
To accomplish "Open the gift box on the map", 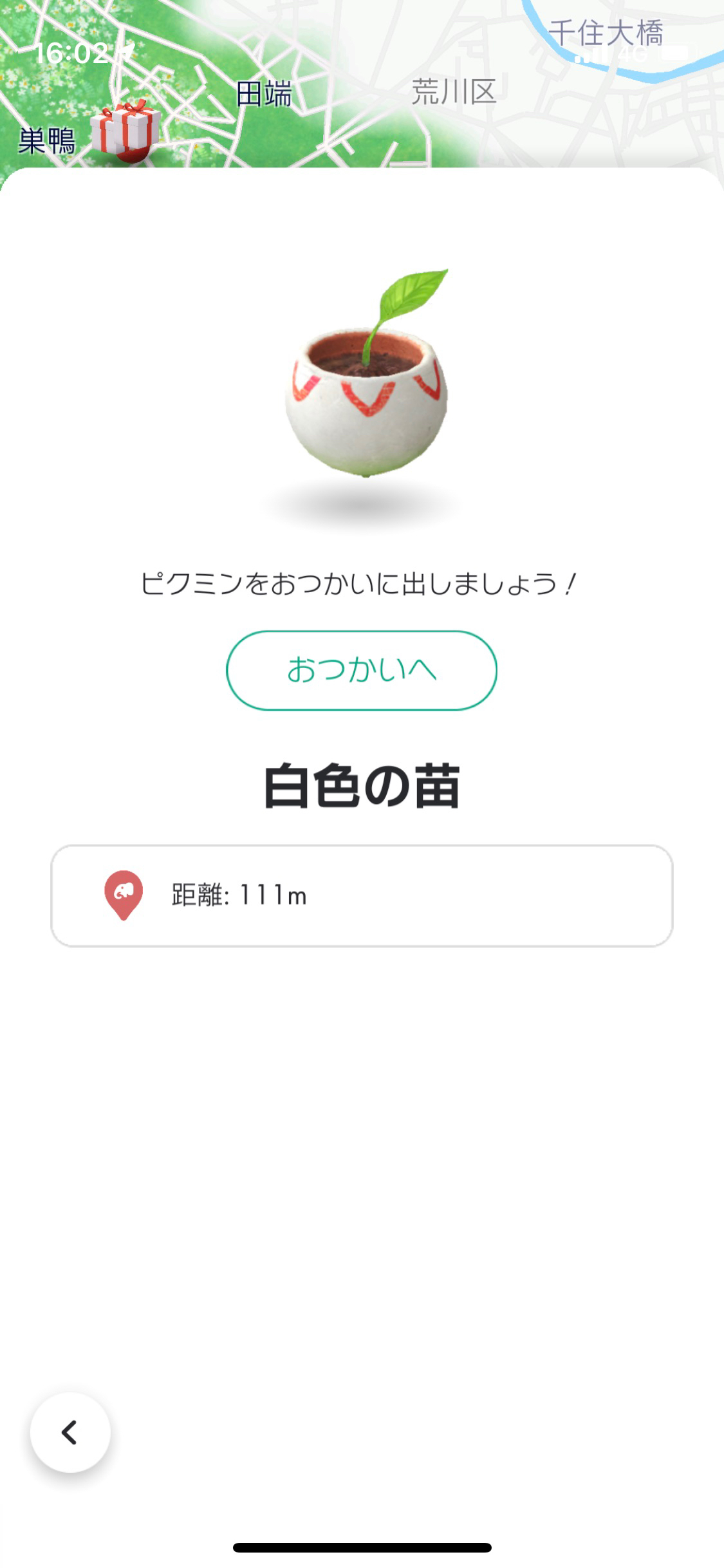I will tap(125, 131).
